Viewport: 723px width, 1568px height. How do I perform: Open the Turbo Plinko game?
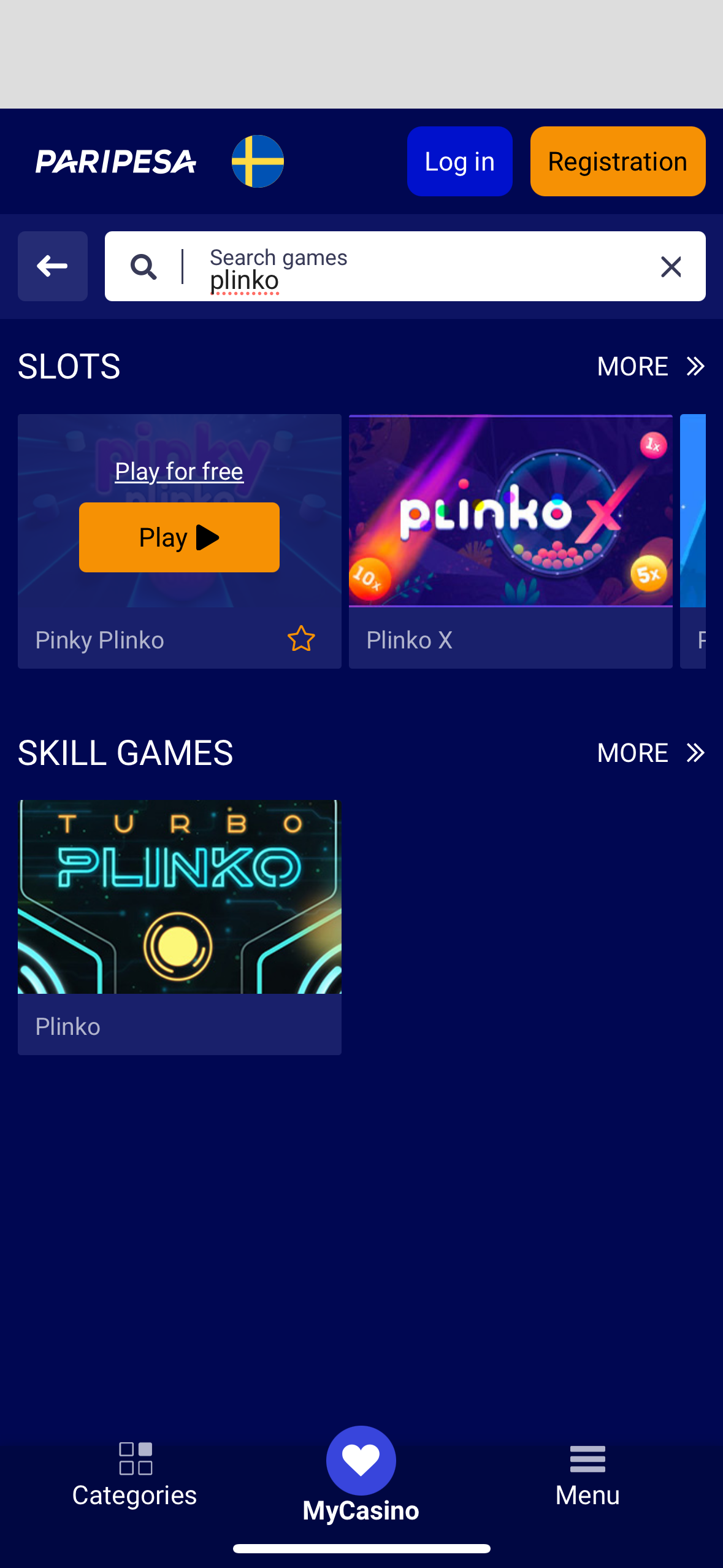179,897
